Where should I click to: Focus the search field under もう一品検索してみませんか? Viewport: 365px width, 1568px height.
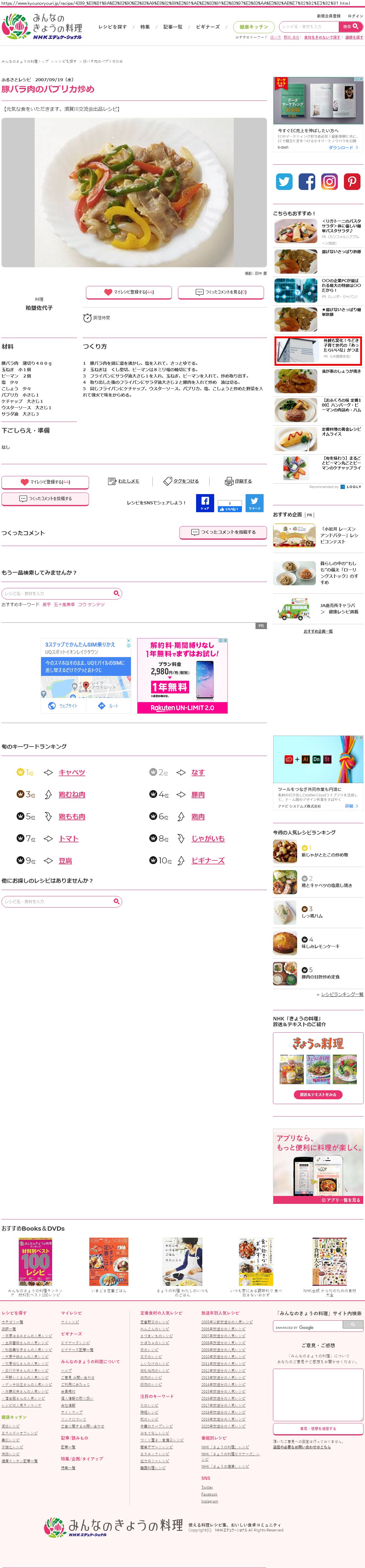pyautogui.click(x=58, y=593)
